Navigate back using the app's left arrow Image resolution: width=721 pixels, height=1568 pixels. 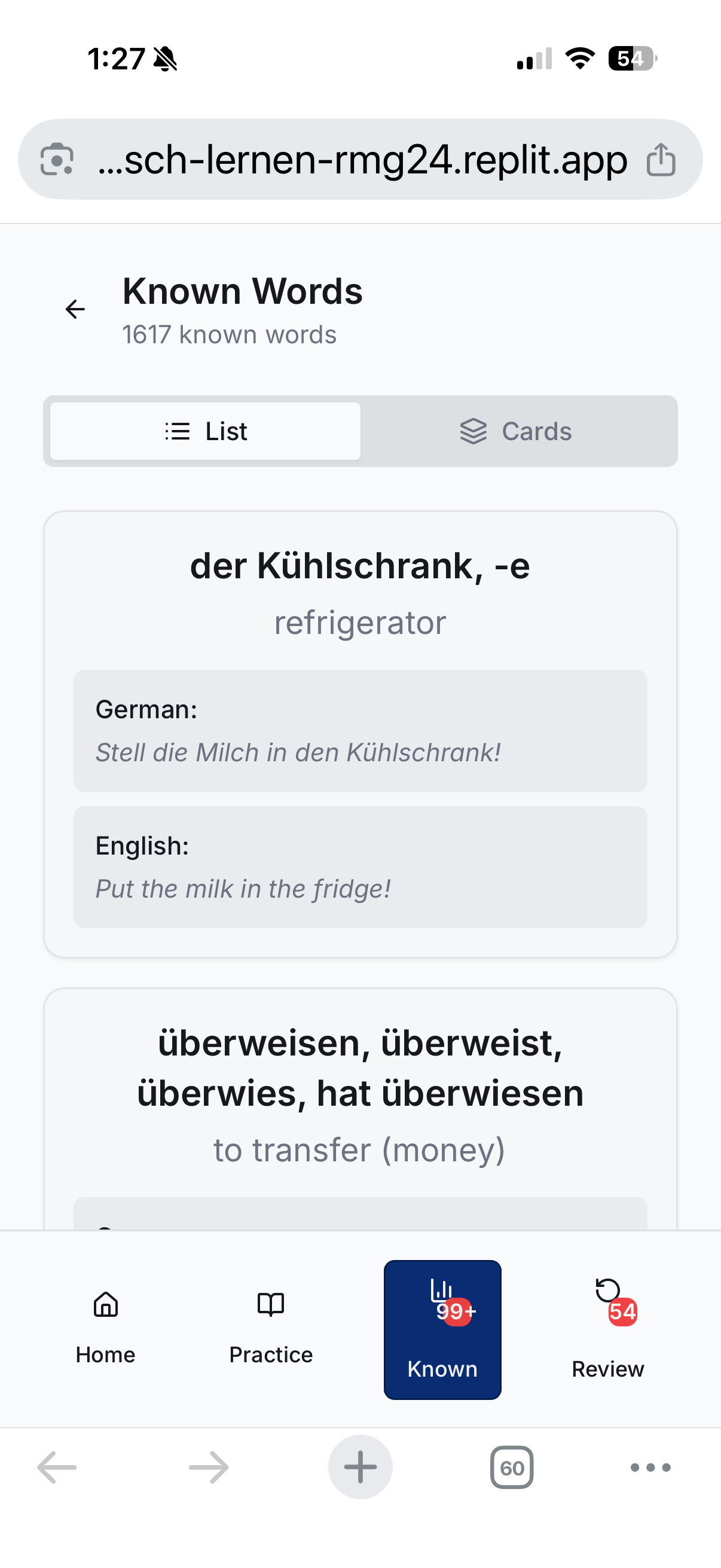[74, 309]
